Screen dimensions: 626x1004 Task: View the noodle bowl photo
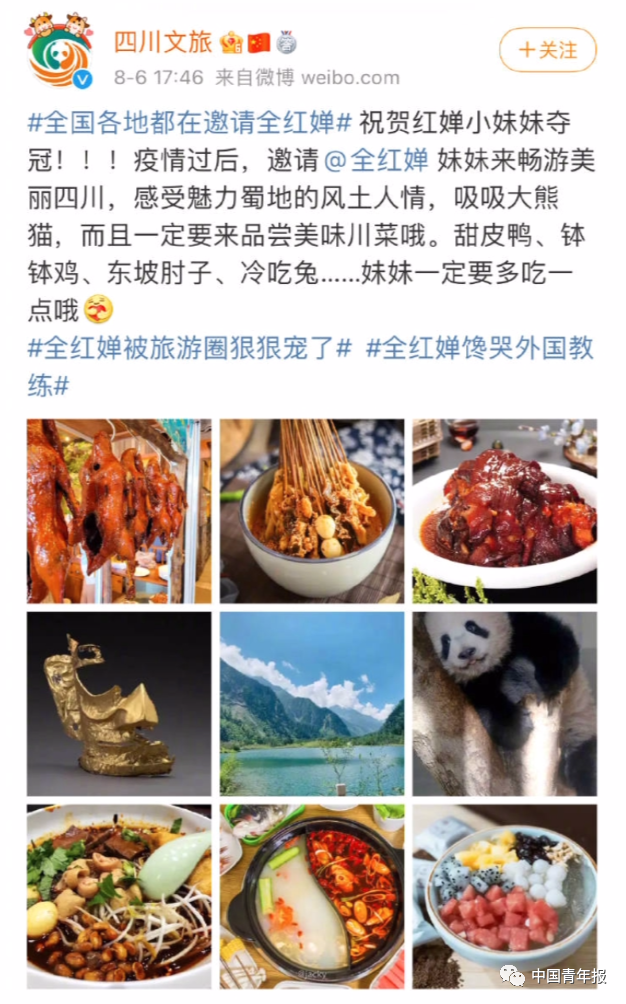pos(119,896)
